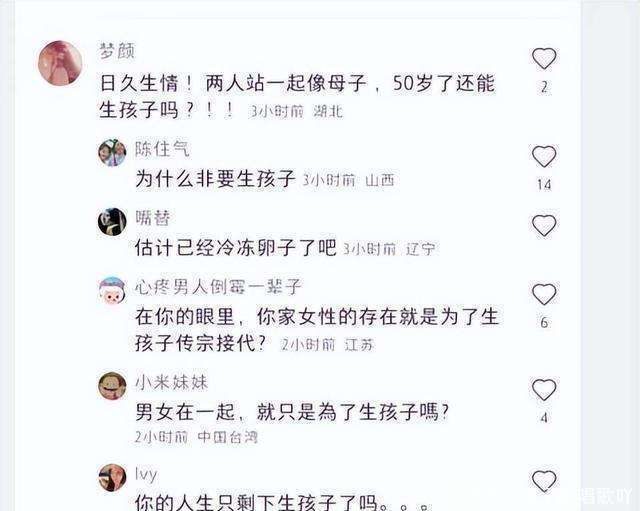The image size is (640, 511).
Task: Open 陈住气's profile avatar
Action: [112, 152]
